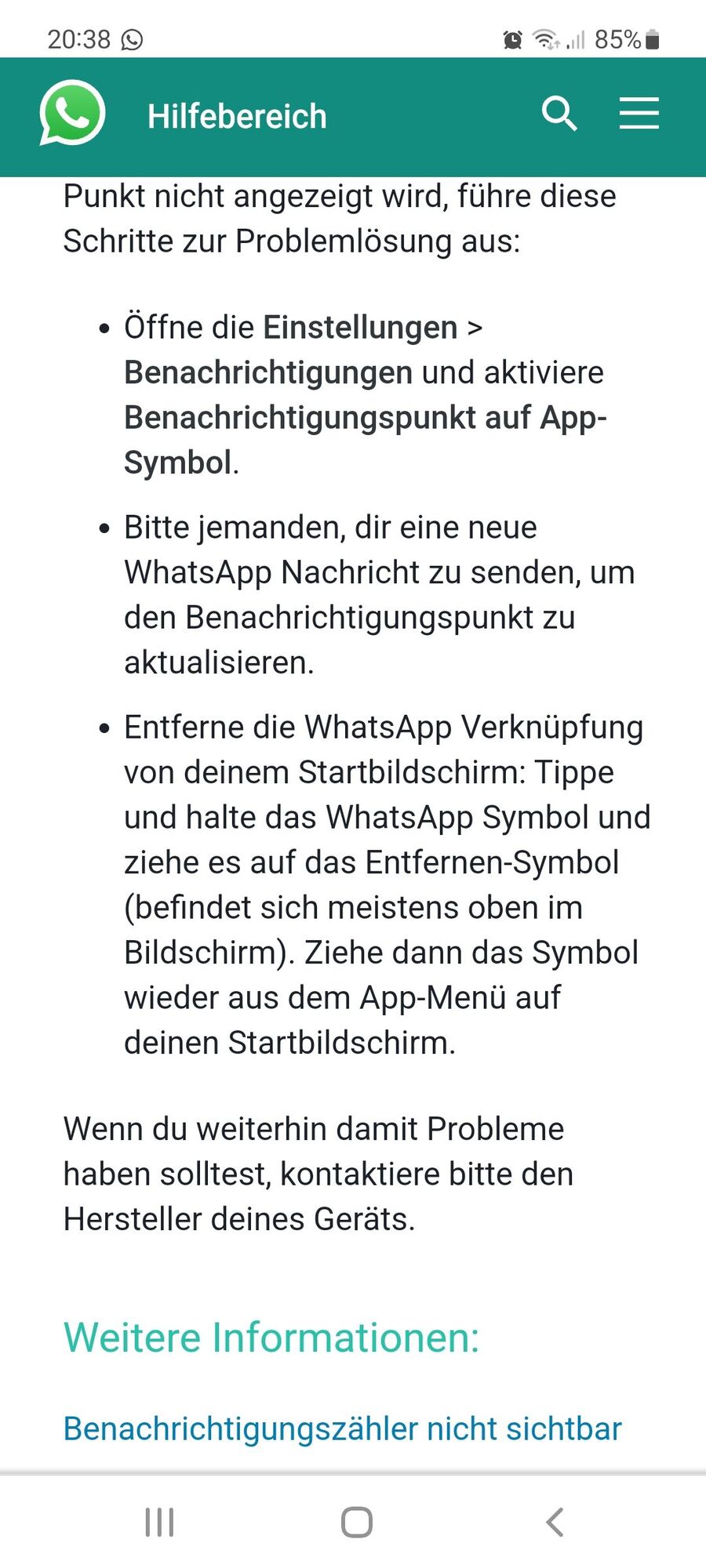Show recent apps from navigation bar
Screen dimensions: 706x1568
(x=160, y=1523)
